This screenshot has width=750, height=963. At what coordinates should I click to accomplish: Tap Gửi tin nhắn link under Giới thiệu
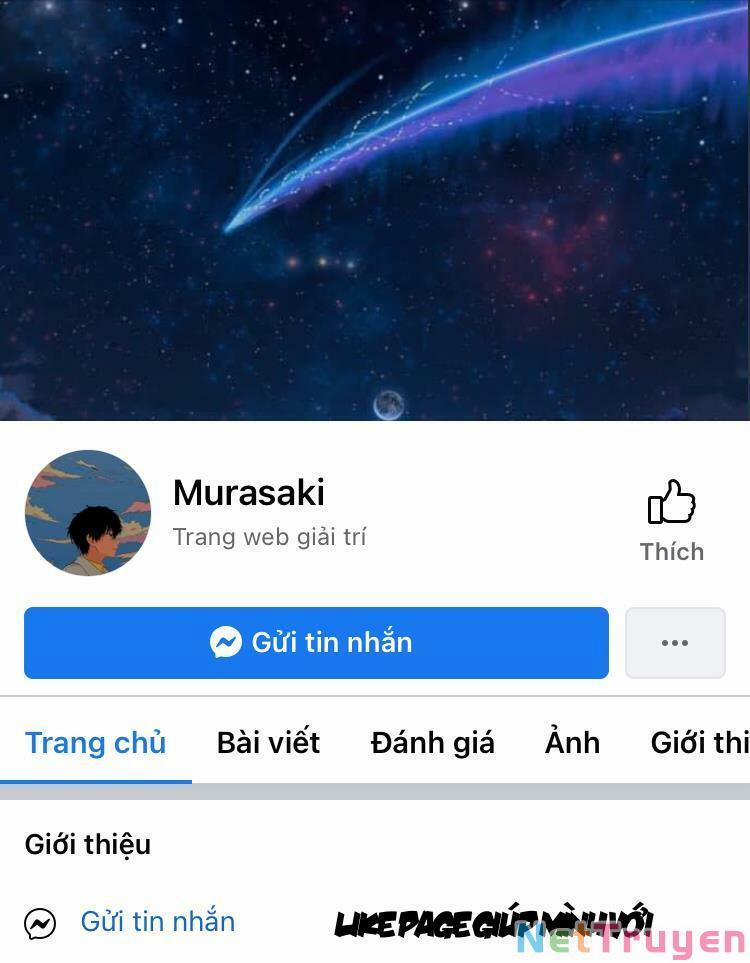click(x=157, y=921)
